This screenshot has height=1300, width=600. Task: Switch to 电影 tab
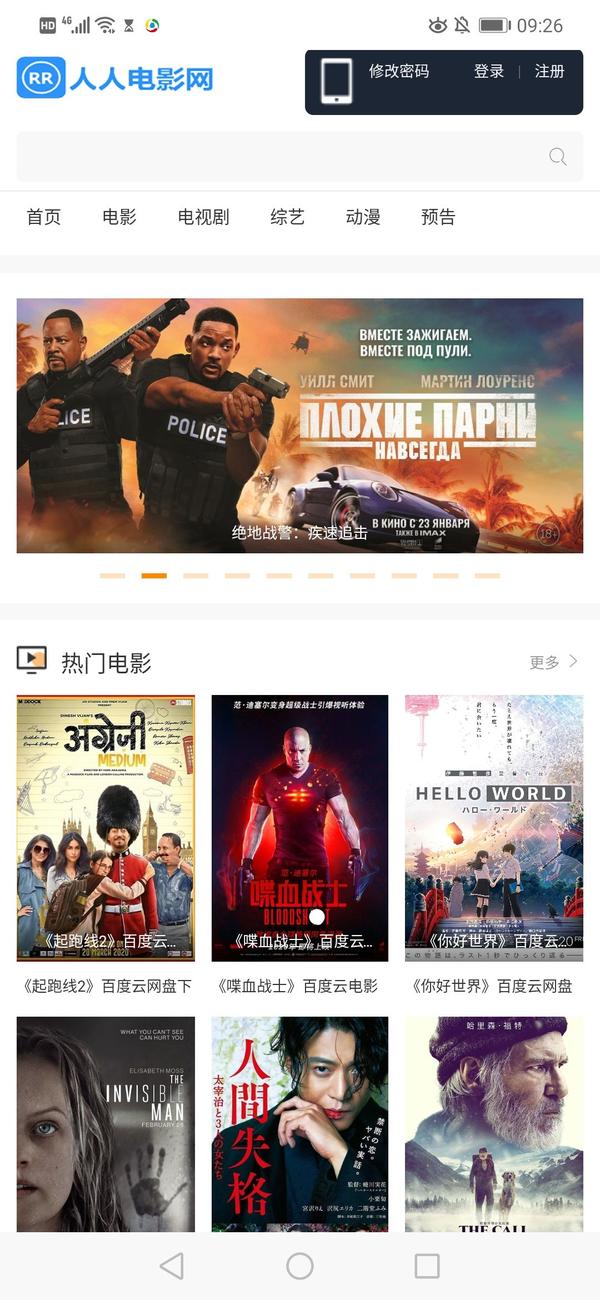pyautogui.click(x=120, y=217)
